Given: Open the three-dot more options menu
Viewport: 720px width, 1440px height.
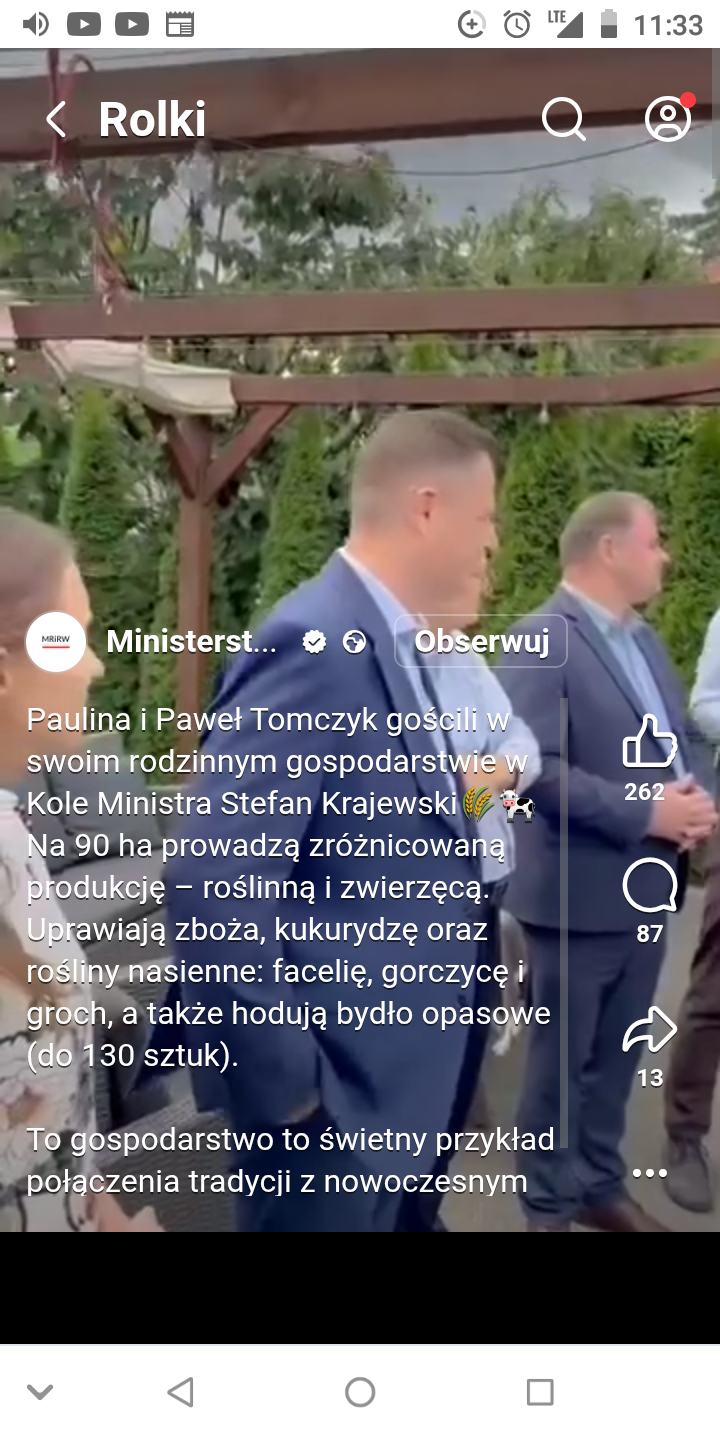Looking at the screenshot, I should point(650,1174).
